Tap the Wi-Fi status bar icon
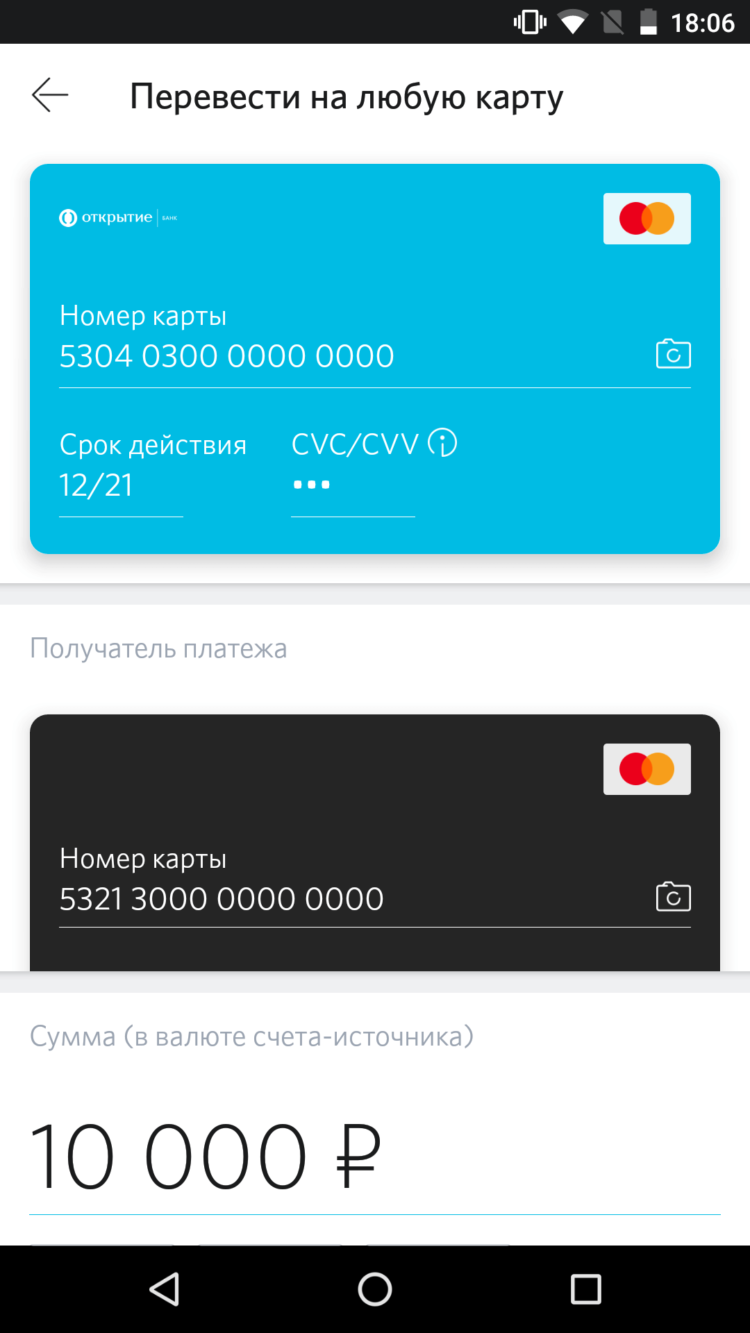This screenshot has width=750, height=1333. [x=573, y=21]
